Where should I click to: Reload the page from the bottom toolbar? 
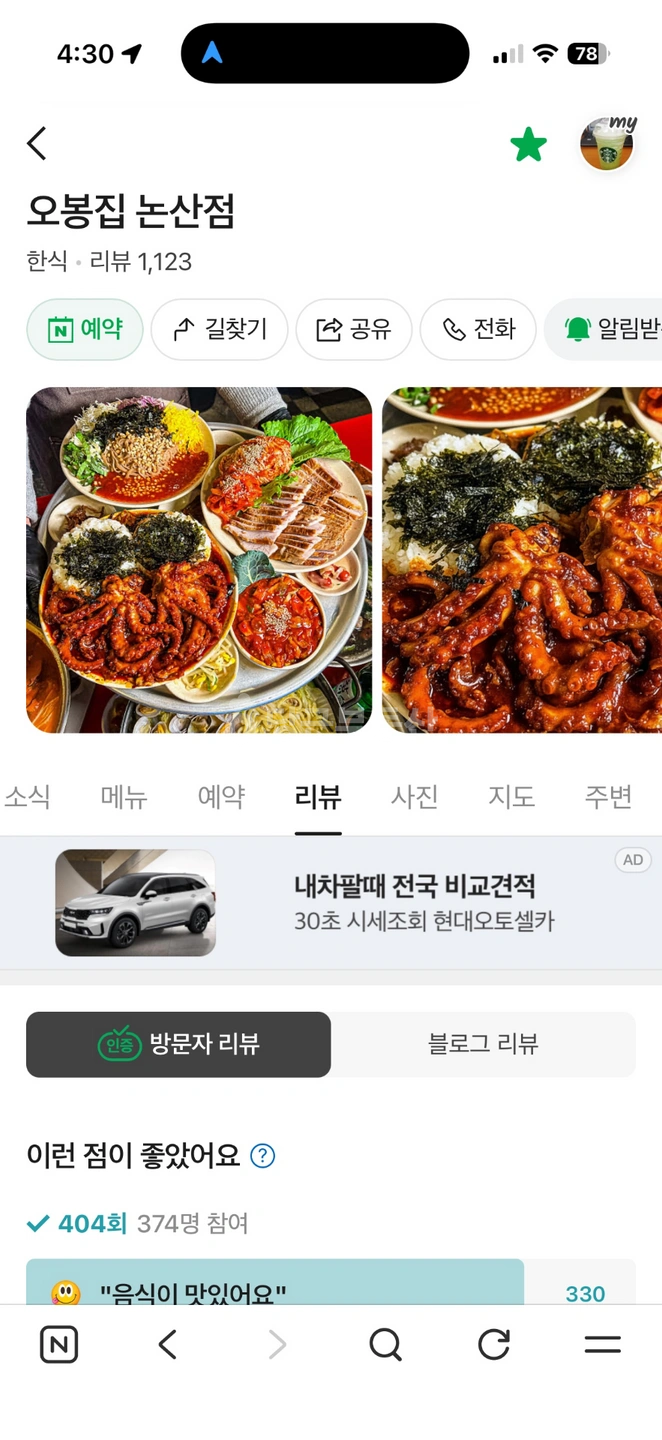tap(494, 1345)
